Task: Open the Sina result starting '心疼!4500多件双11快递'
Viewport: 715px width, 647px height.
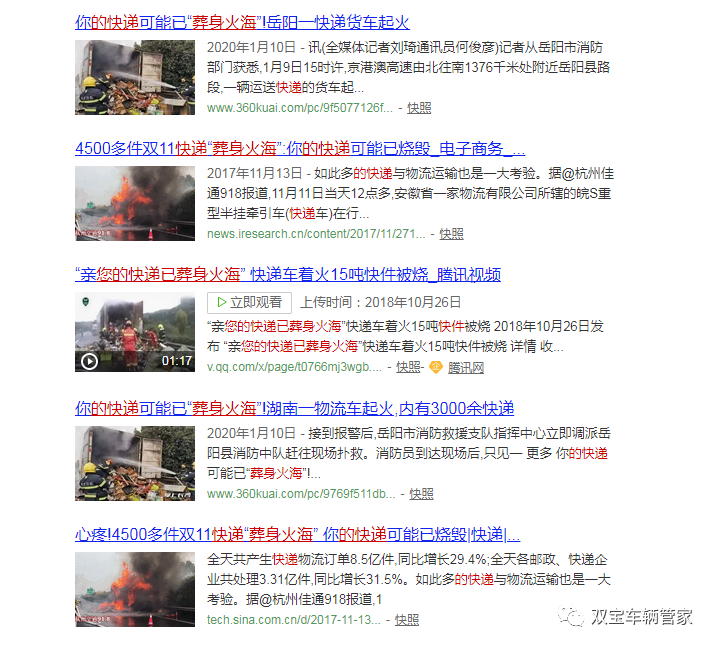Action: (x=297, y=534)
